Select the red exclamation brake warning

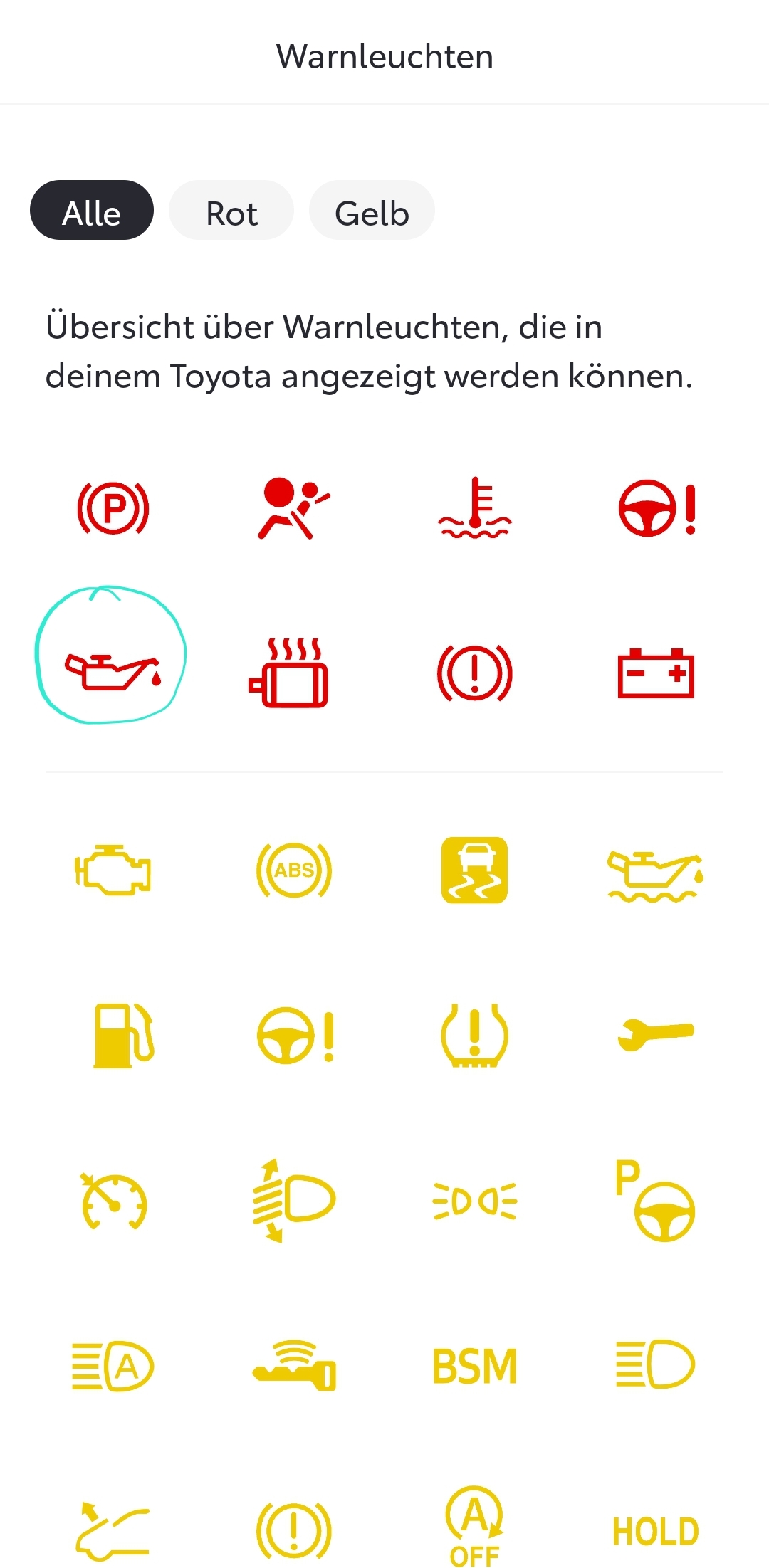474,673
